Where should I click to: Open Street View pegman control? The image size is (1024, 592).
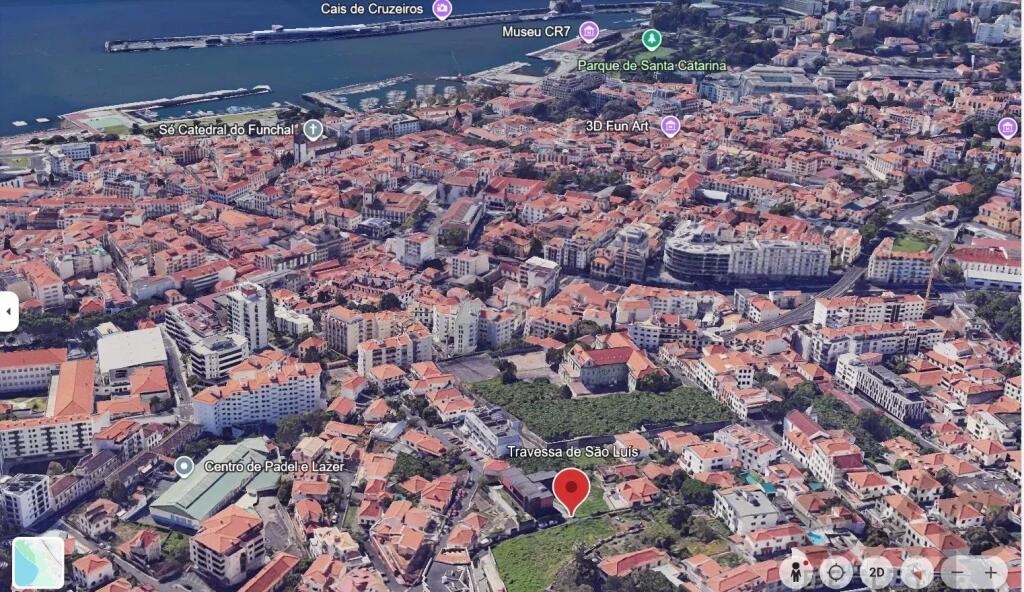pyautogui.click(x=796, y=572)
